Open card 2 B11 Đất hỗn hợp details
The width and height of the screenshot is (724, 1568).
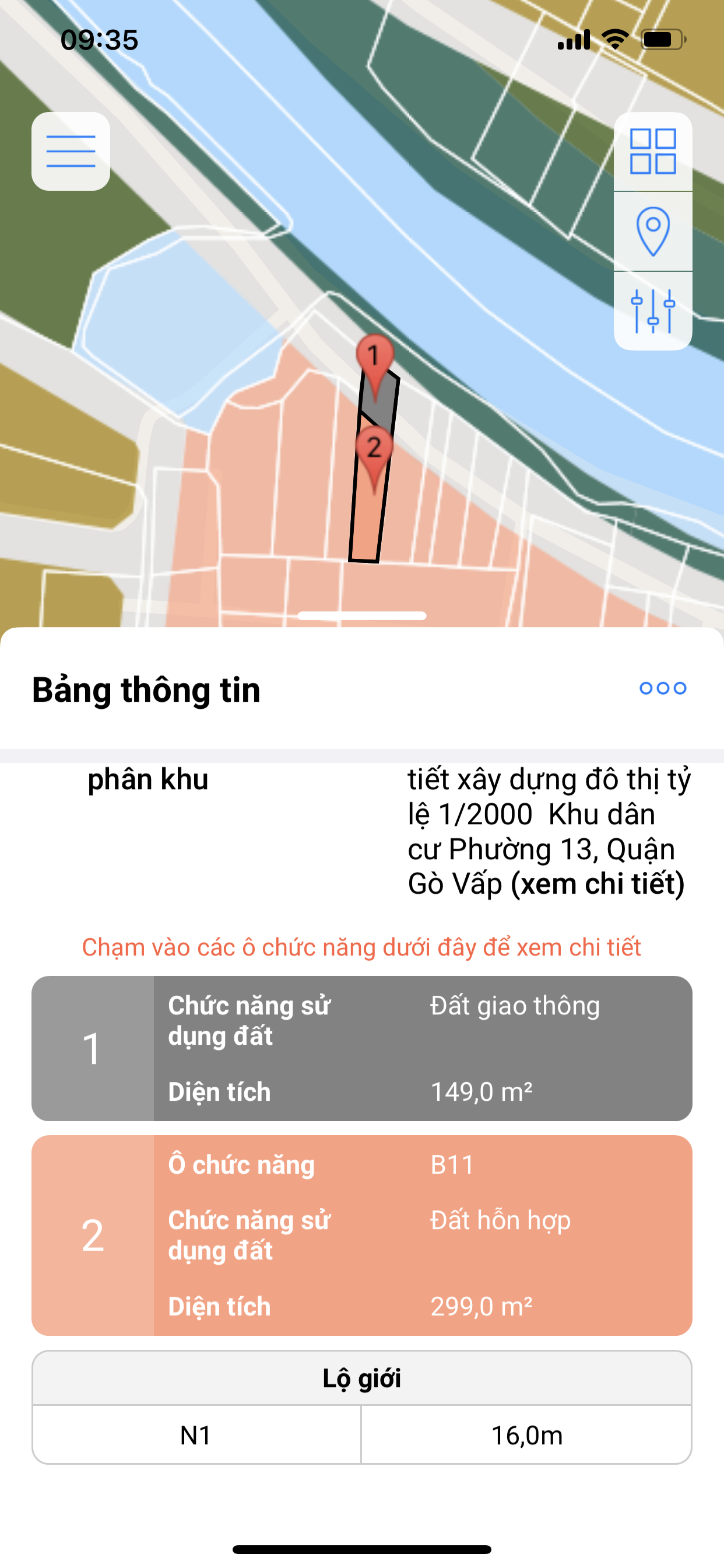361,1235
